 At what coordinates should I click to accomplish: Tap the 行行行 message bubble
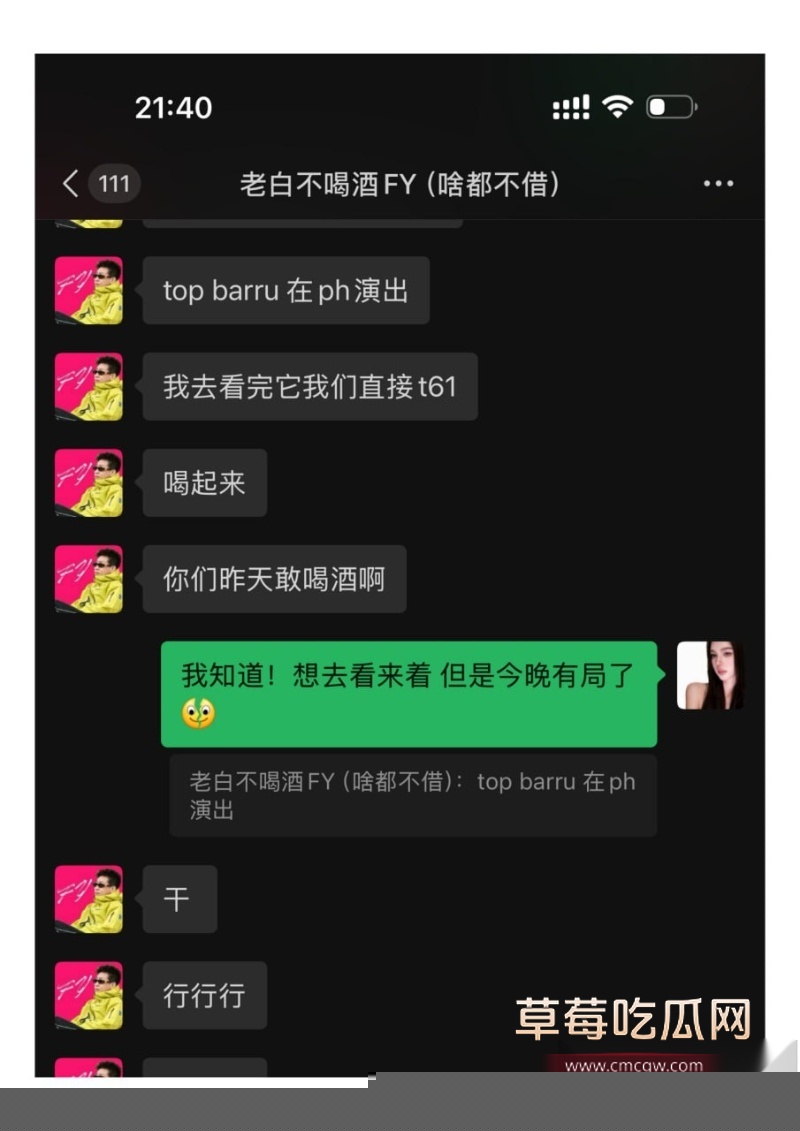[x=204, y=995]
